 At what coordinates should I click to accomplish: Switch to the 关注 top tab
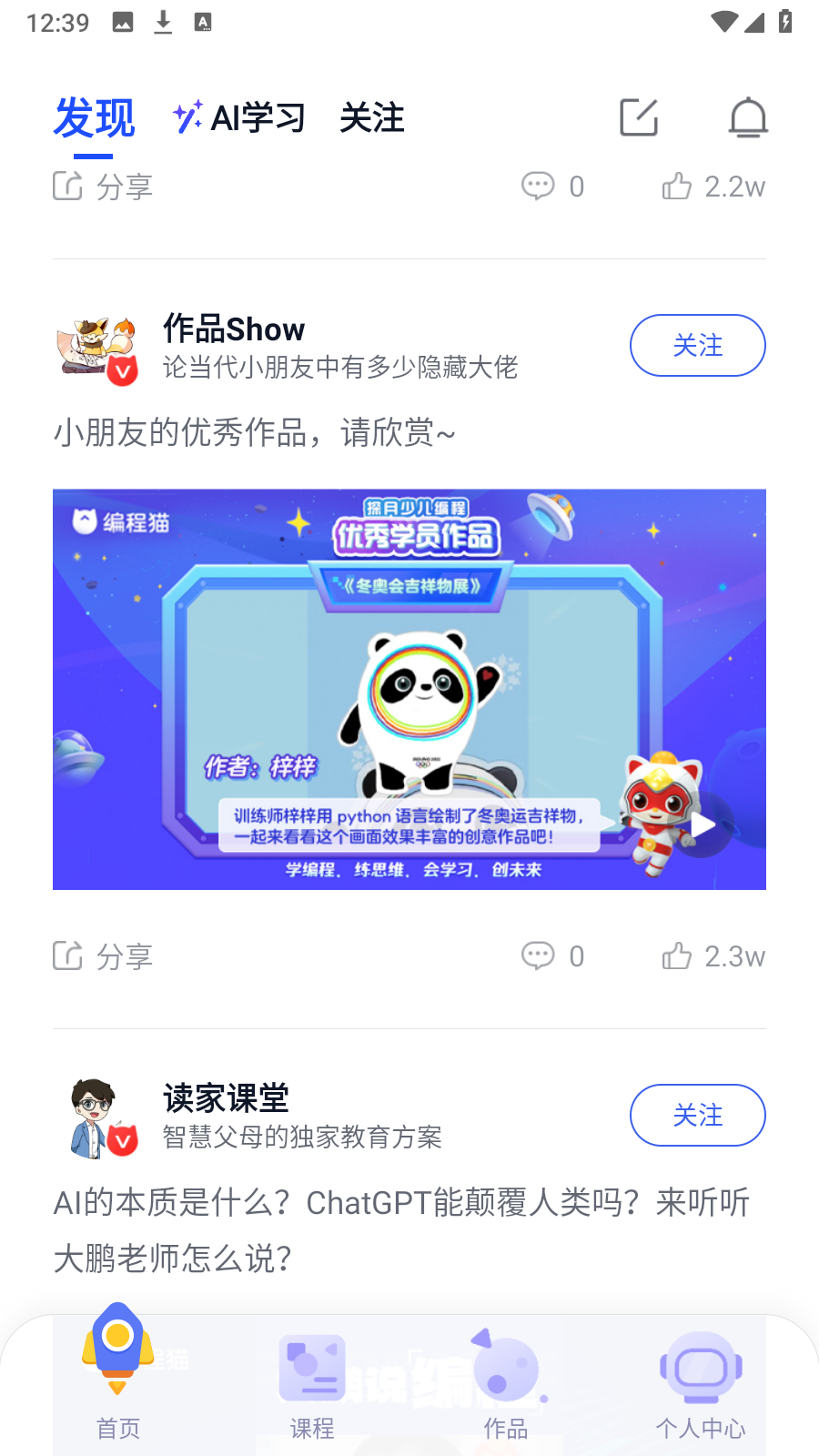(x=371, y=117)
